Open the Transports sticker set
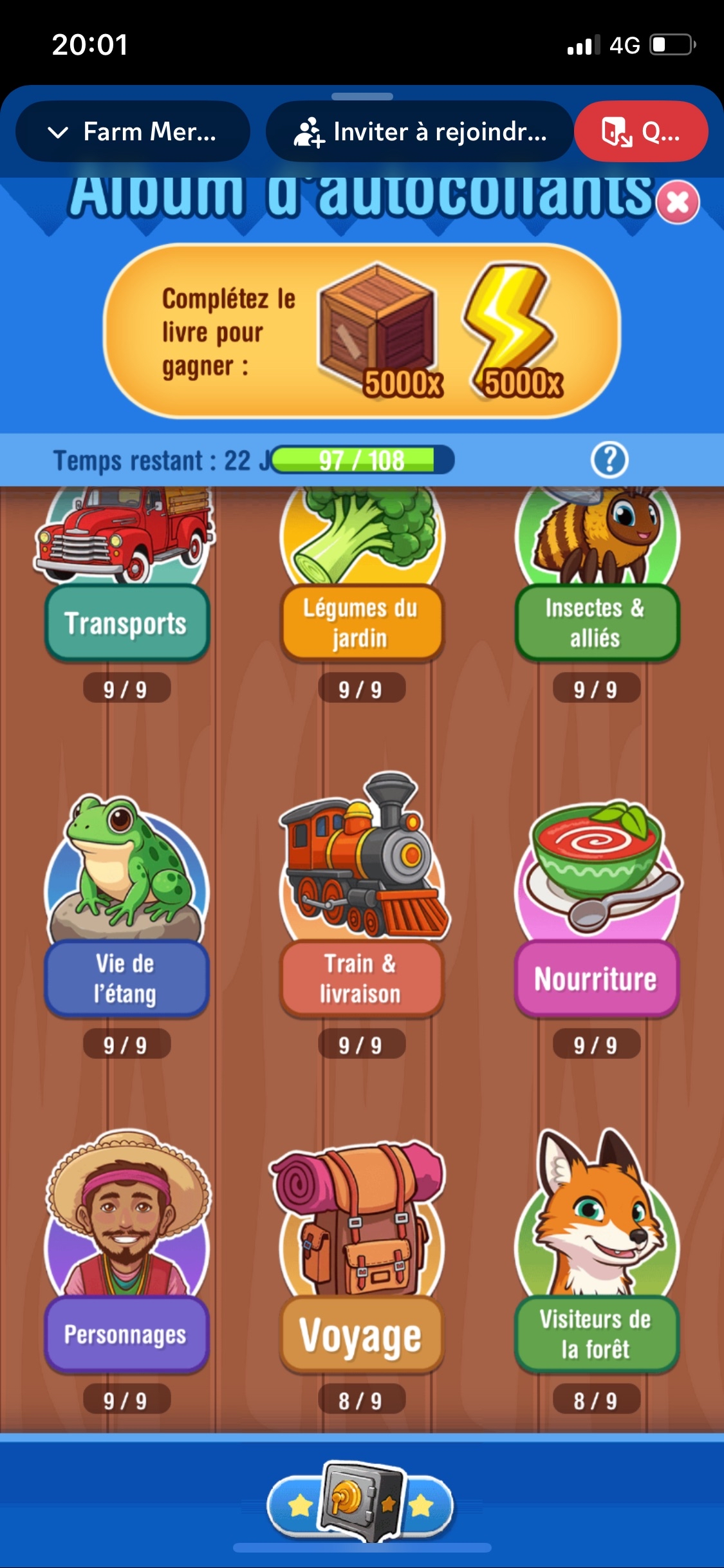Image resolution: width=724 pixels, height=1568 pixels. [127, 622]
